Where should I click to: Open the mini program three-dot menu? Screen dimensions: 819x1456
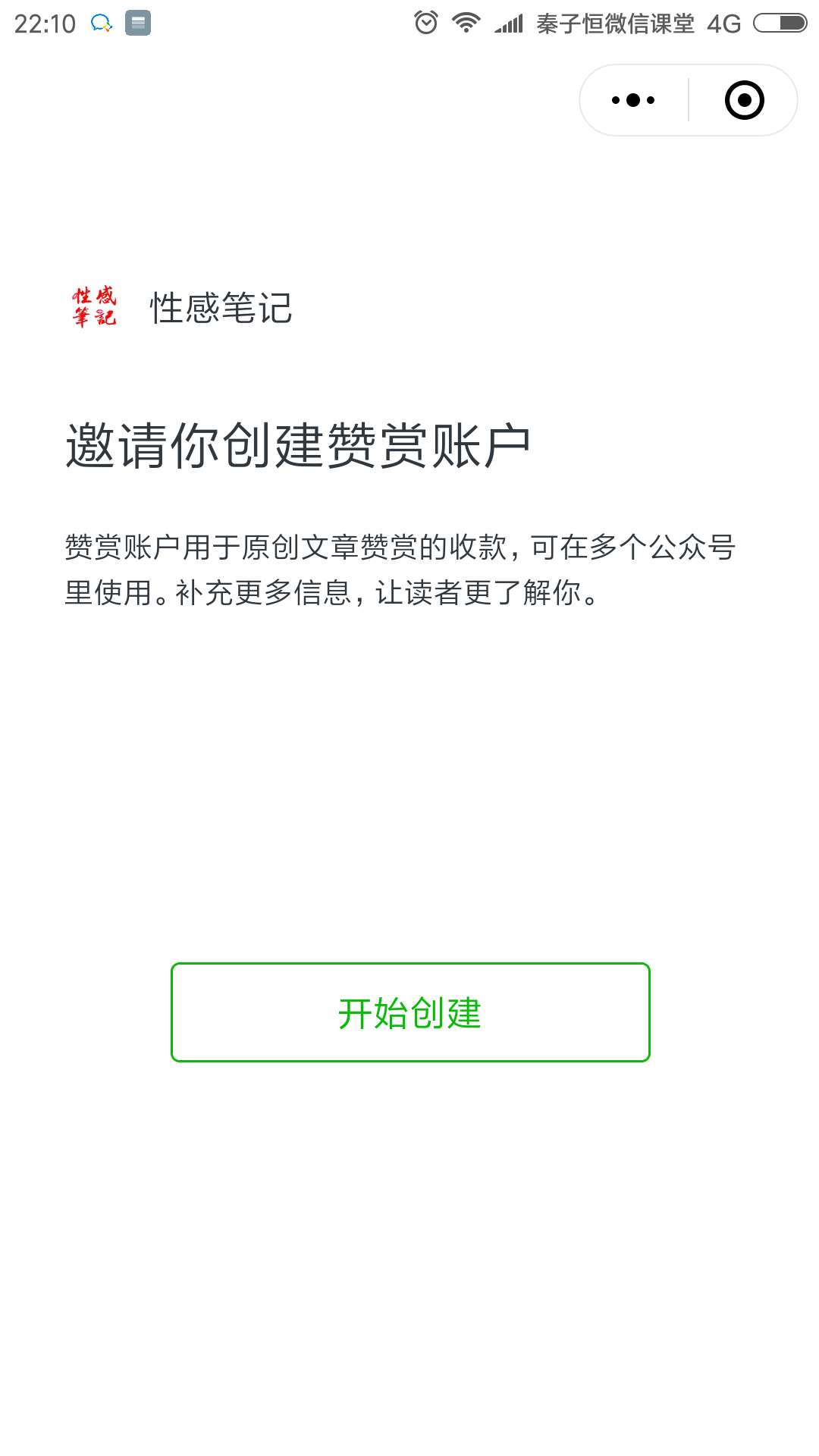click(x=633, y=100)
